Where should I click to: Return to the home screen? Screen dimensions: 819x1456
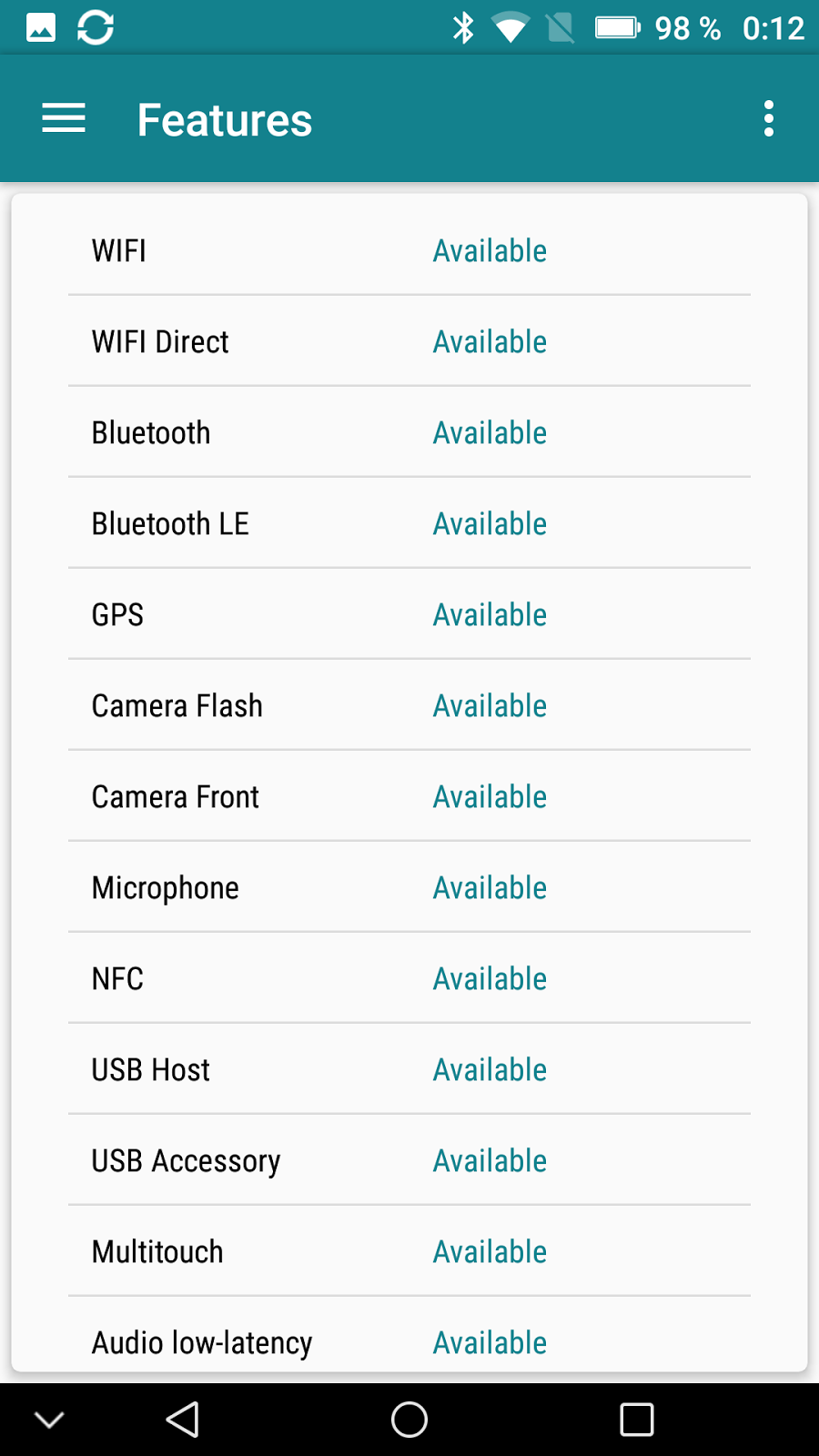[409, 1419]
